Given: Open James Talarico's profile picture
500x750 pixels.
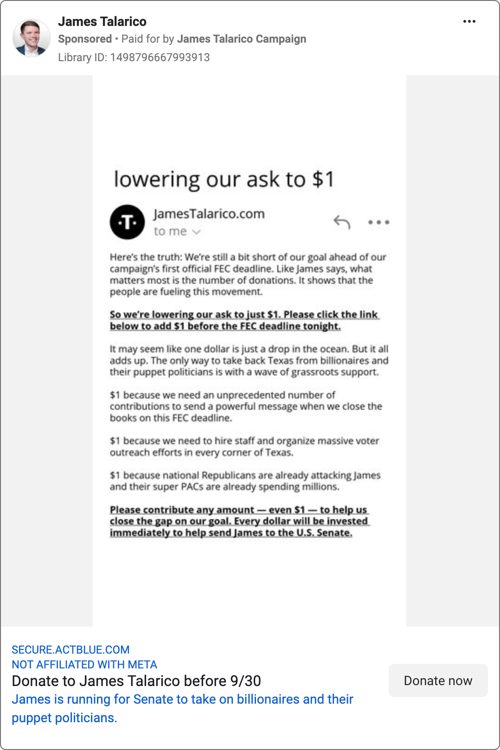Looking at the screenshot, I should coord(31,38).
